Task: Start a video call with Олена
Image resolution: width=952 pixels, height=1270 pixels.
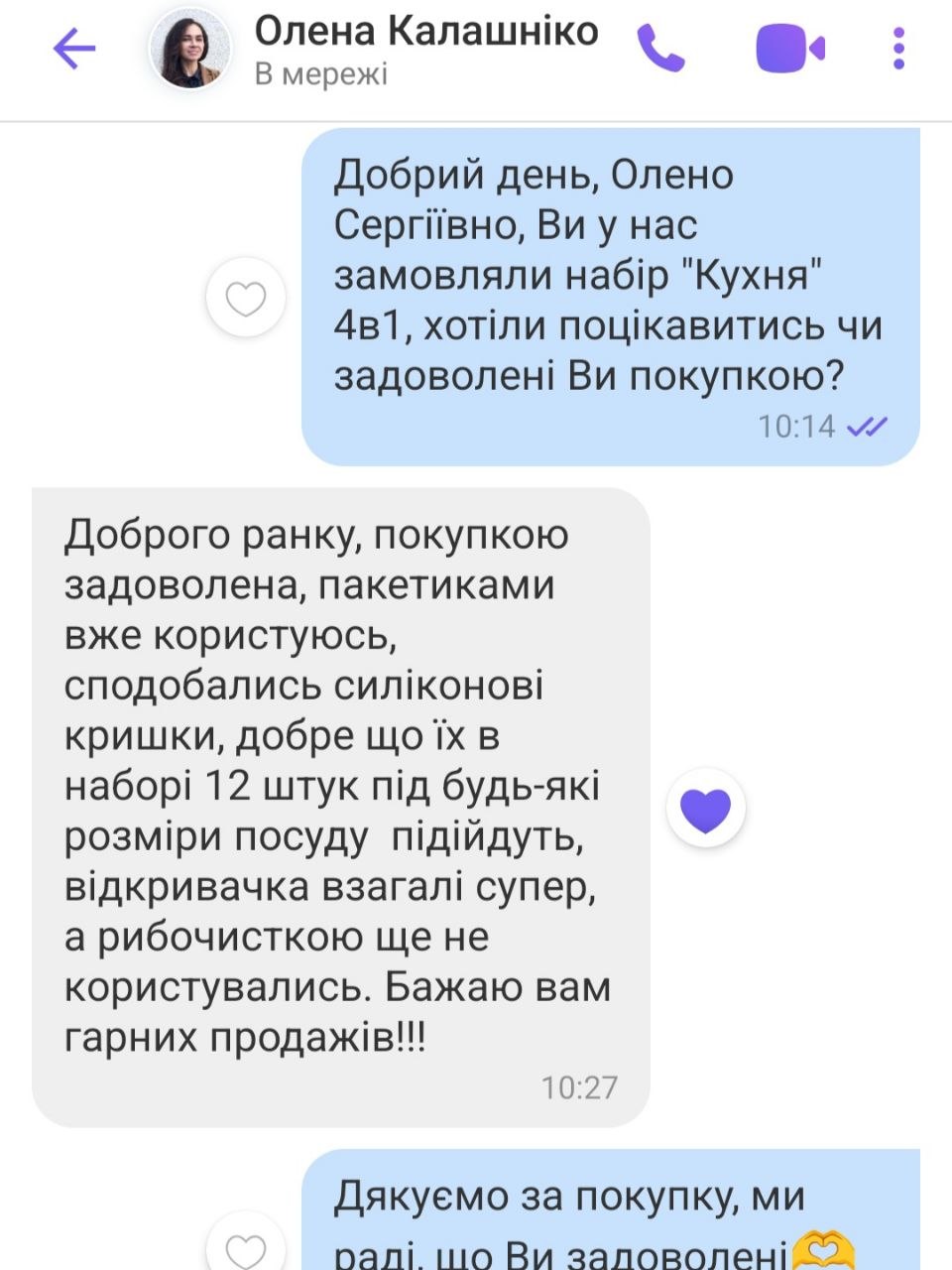Action: click(790, 49)
